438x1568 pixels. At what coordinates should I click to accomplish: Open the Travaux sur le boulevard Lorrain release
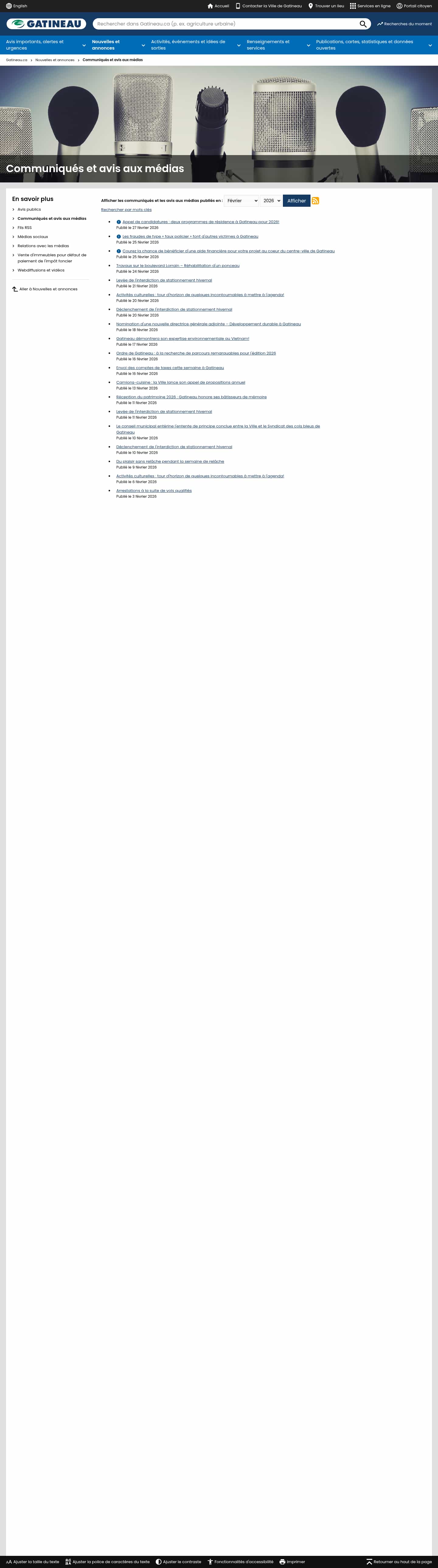click(177, 266)
